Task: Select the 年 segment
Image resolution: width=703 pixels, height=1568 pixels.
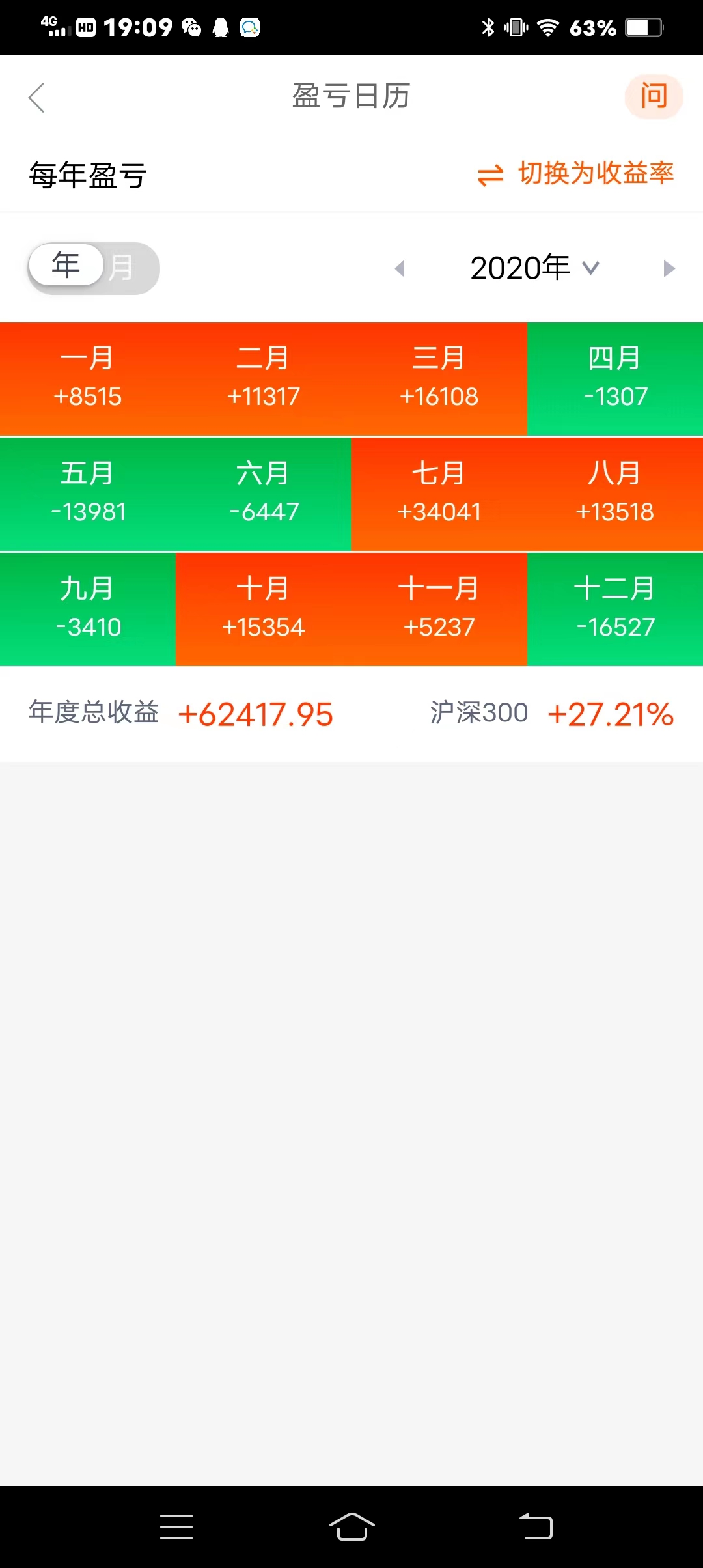Action: 66,266
